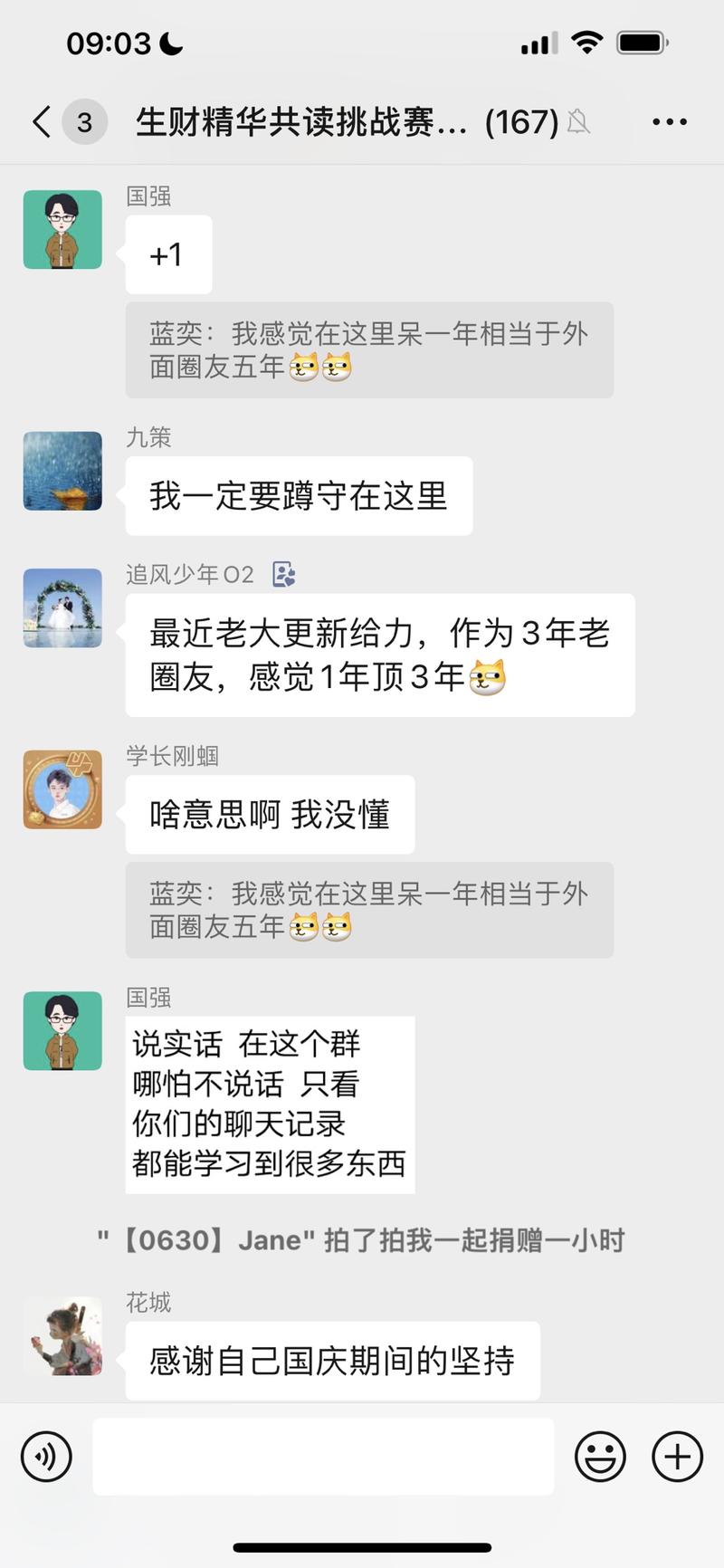Tap the 【0630】Jane 拍了拍 notification text
724x1568 pixels.
point(362,1240)
